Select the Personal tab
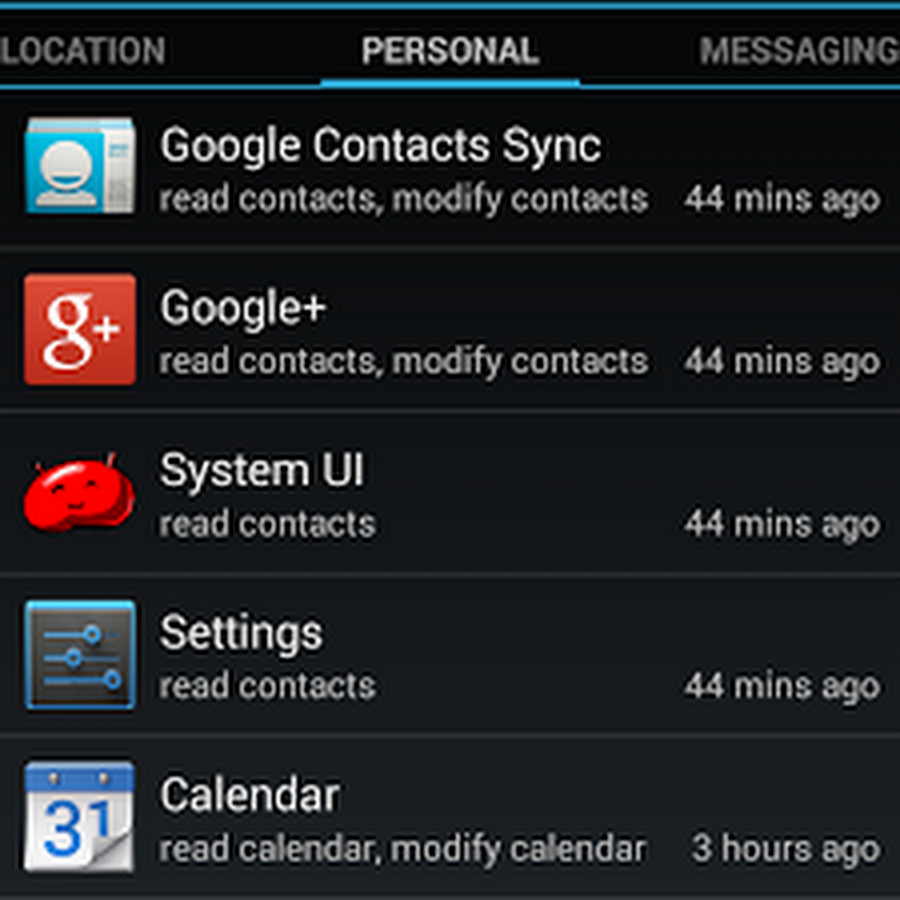 pyautogui.click(x=450, y=50)
